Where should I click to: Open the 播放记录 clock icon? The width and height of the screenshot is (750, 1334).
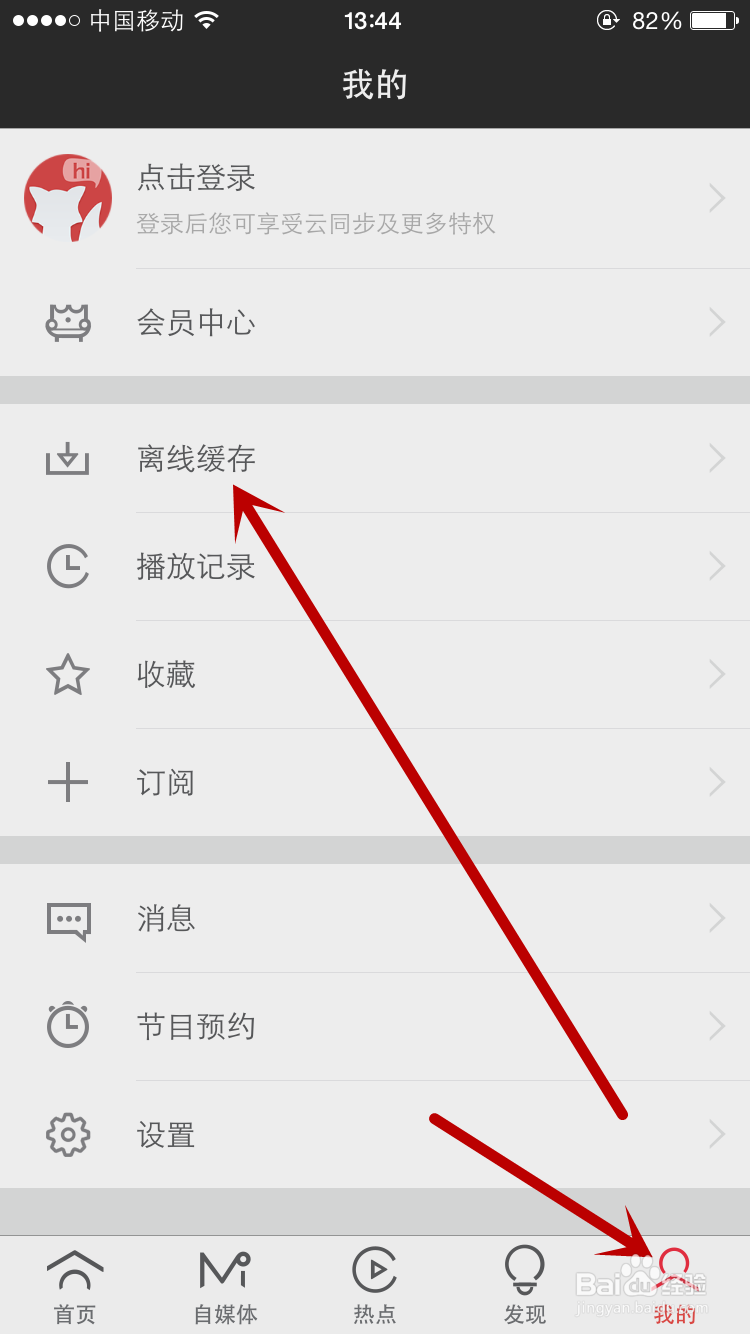pos(67,566)
